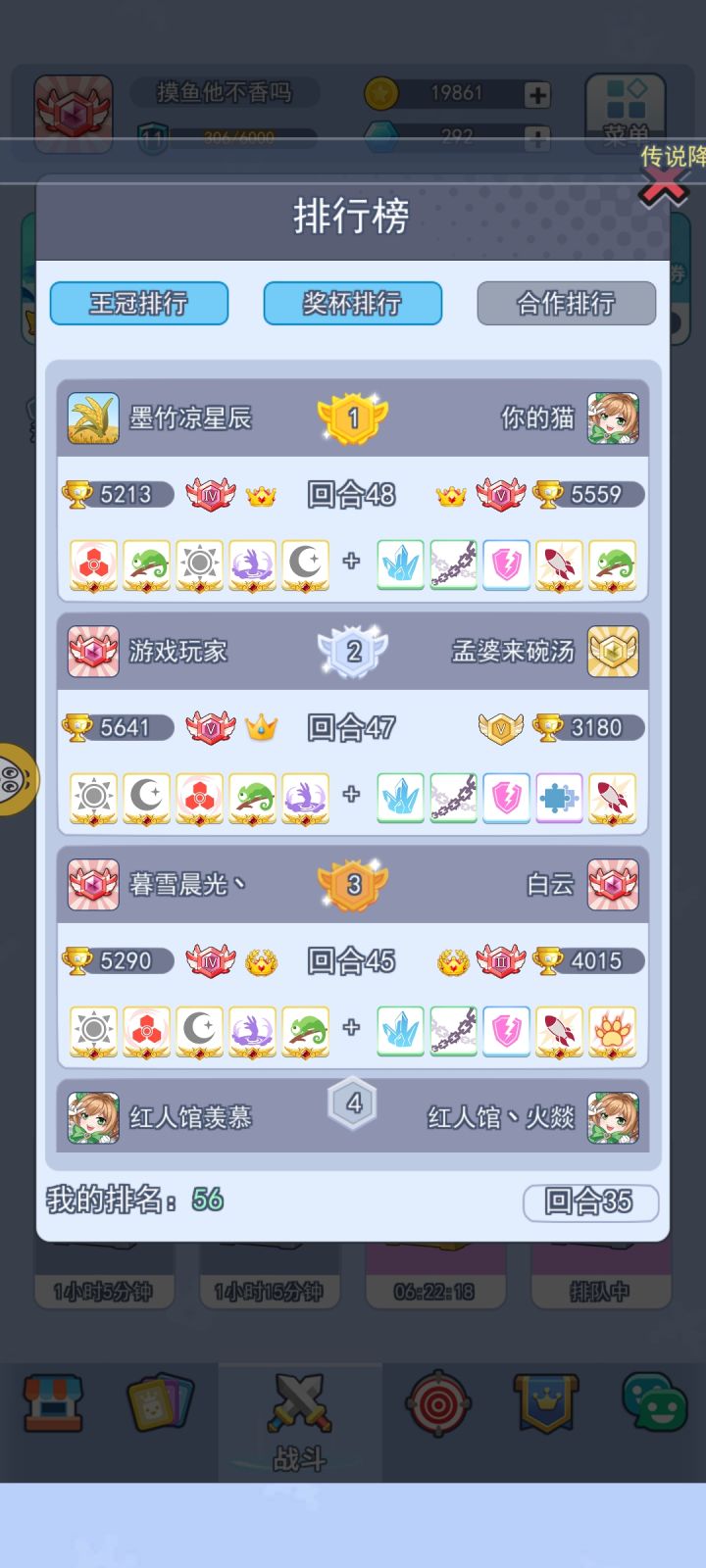
Task: Tap the pink lightning skill icon in rank 2 lineup
Action: (506, 798)
